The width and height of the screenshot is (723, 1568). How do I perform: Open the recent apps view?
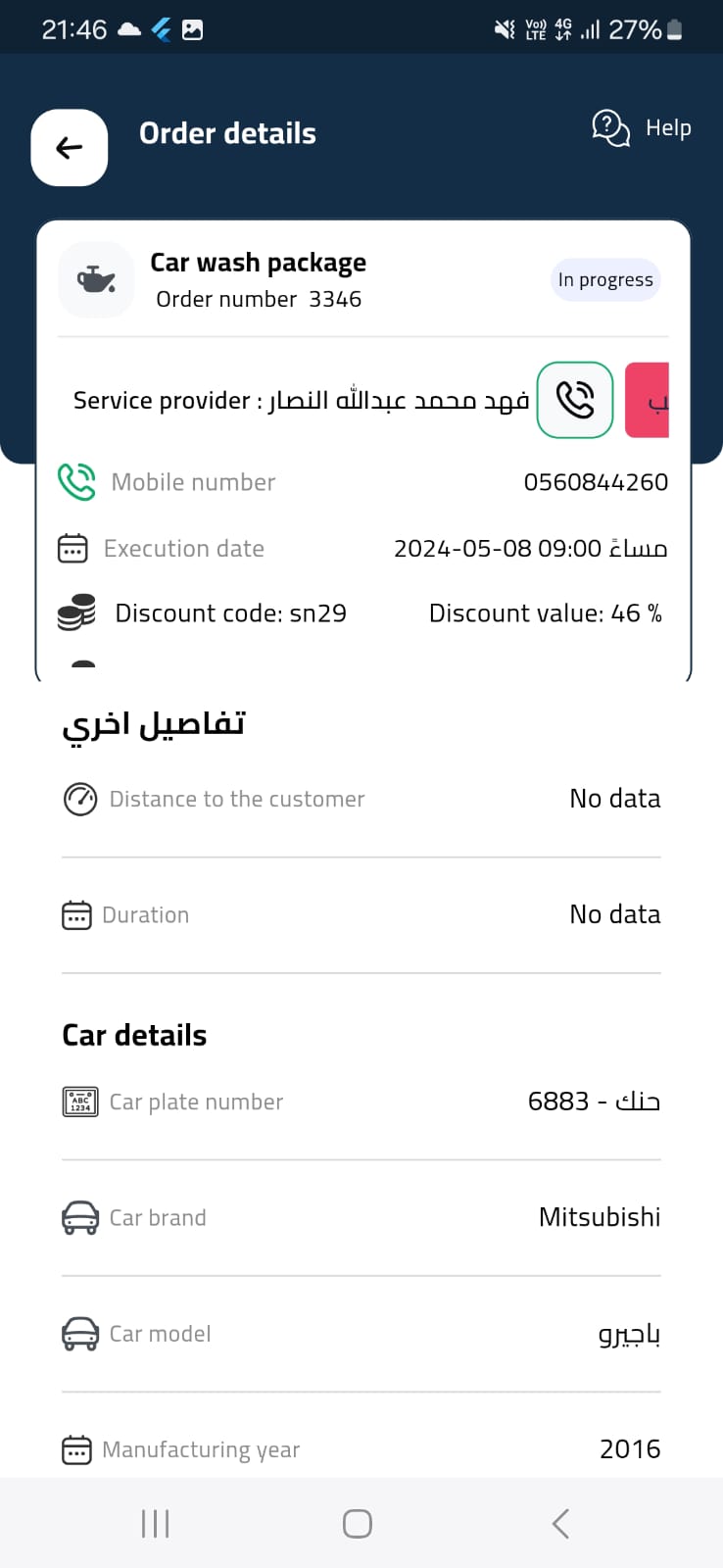[x=156, y=1524]
